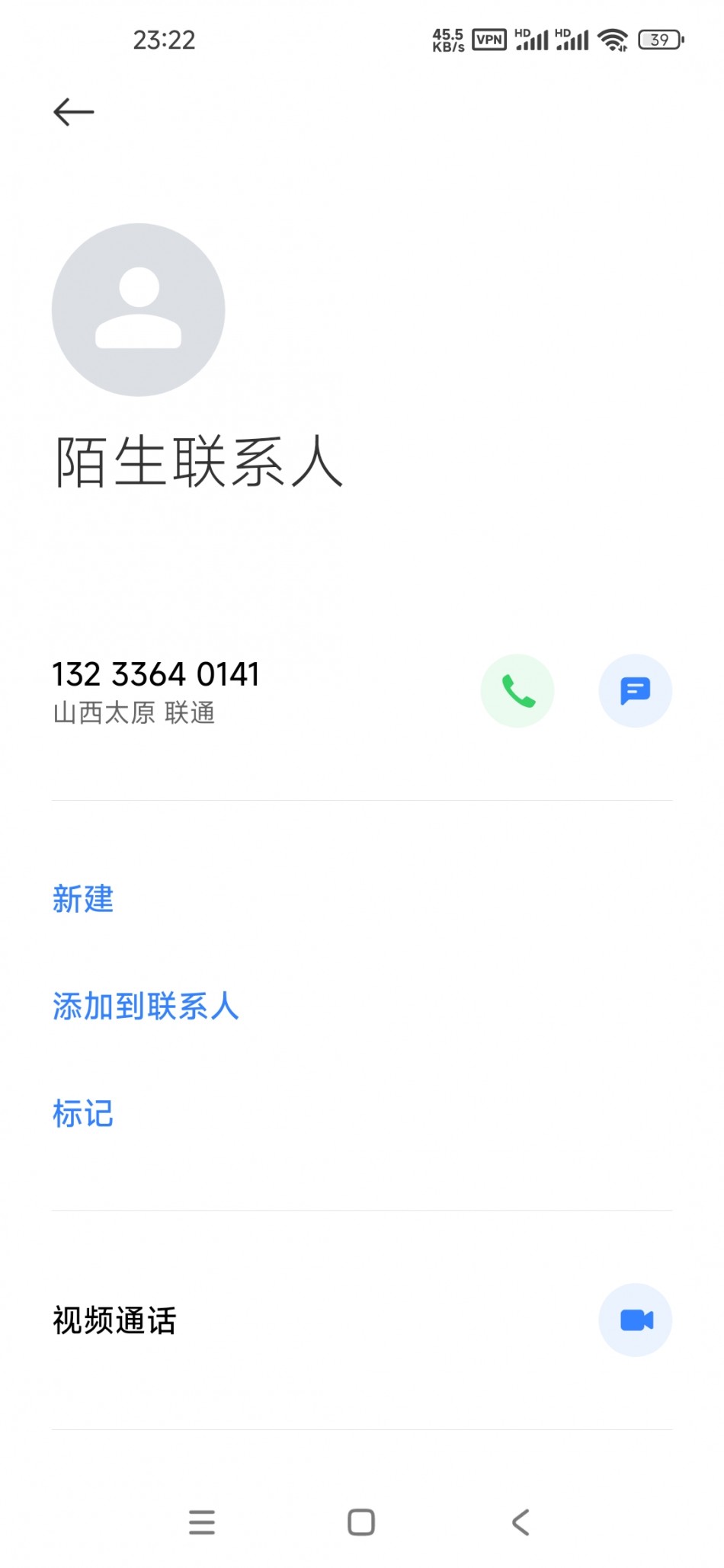Select 添加到联系人
The width and height of the screenshot is (724, 1568).
point(146,1006)
